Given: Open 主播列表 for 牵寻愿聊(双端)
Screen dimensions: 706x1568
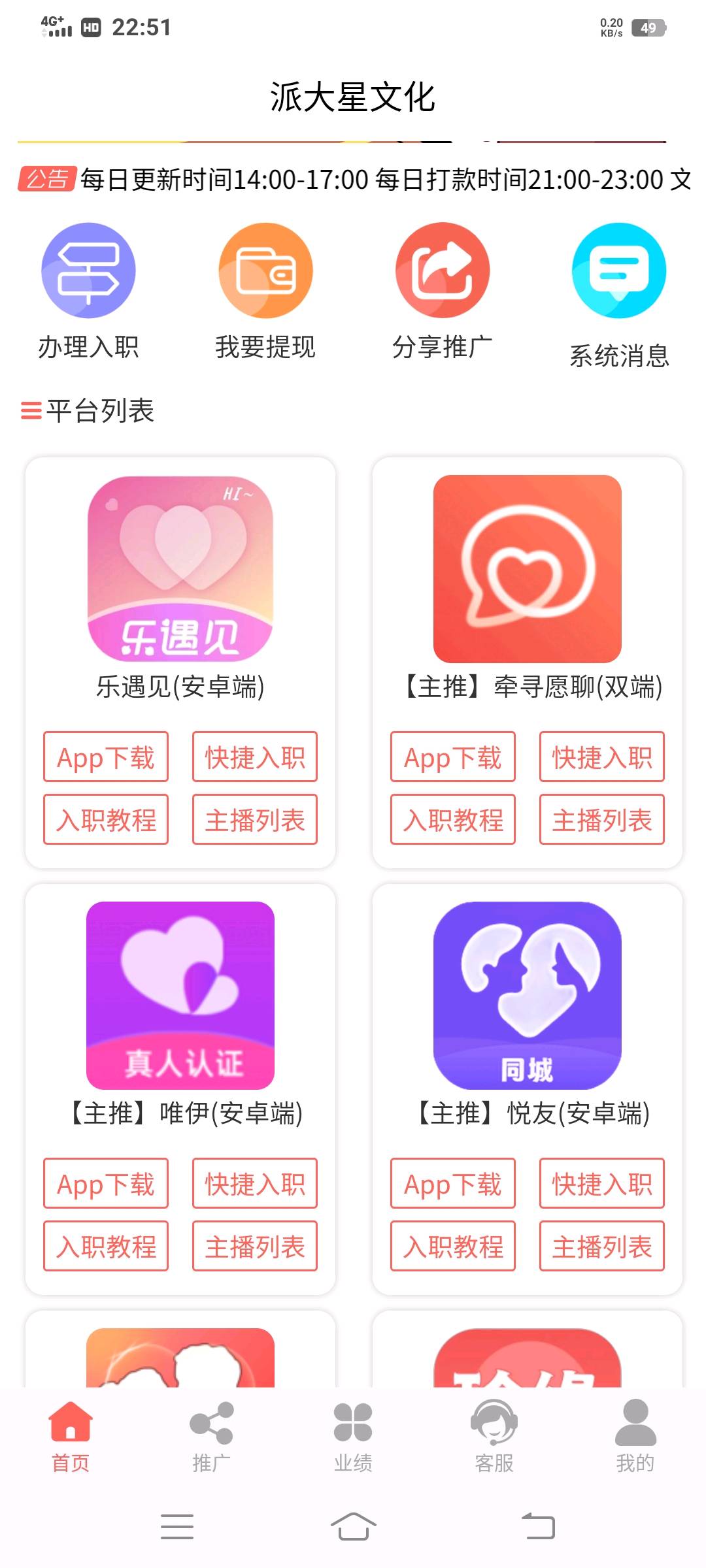Looking at the screenshot, I should coord(602,819).
